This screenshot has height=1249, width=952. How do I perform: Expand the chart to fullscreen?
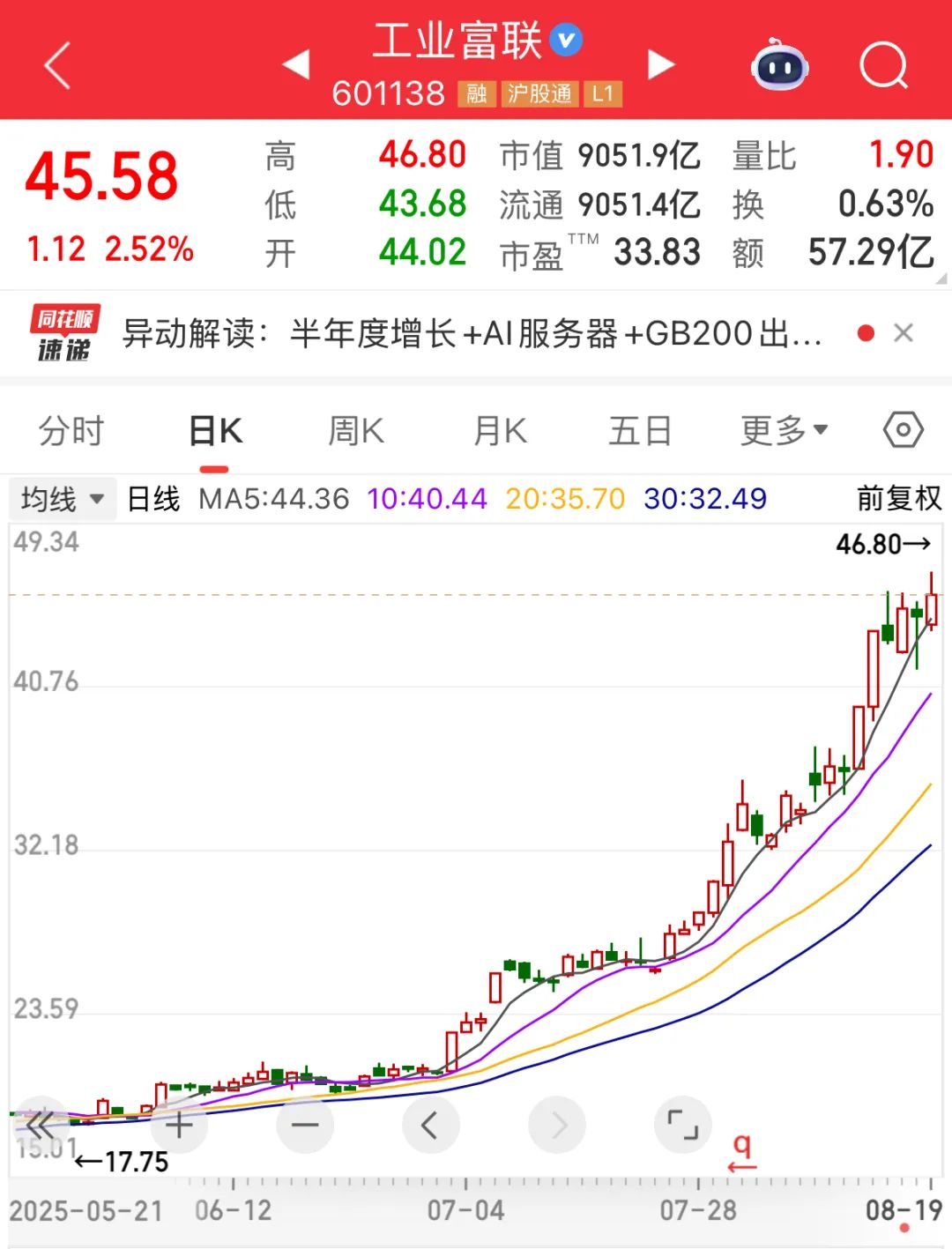682,1125
